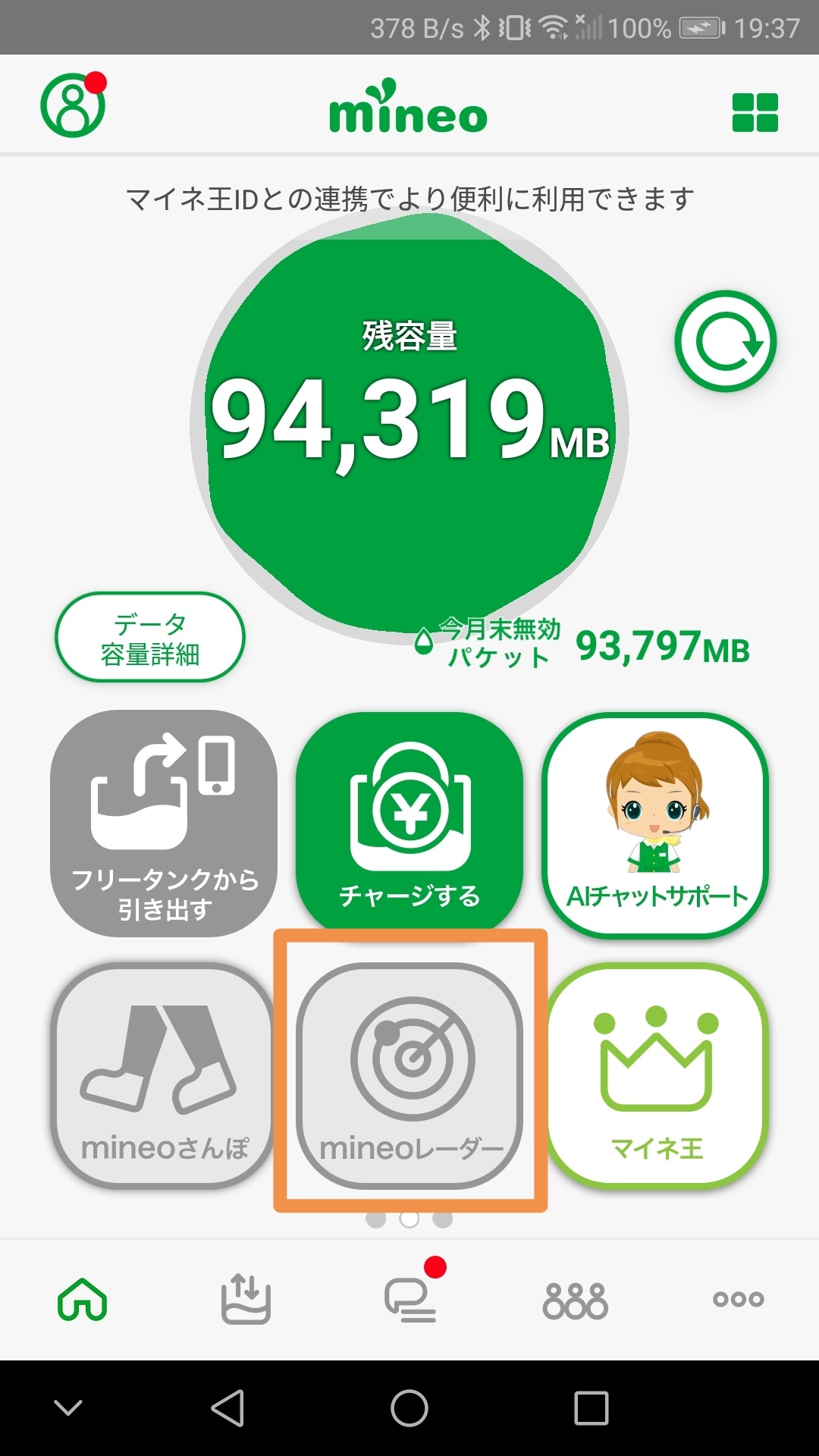
Task: Switch to the three-people community tab
Action: pos(575,1300)
